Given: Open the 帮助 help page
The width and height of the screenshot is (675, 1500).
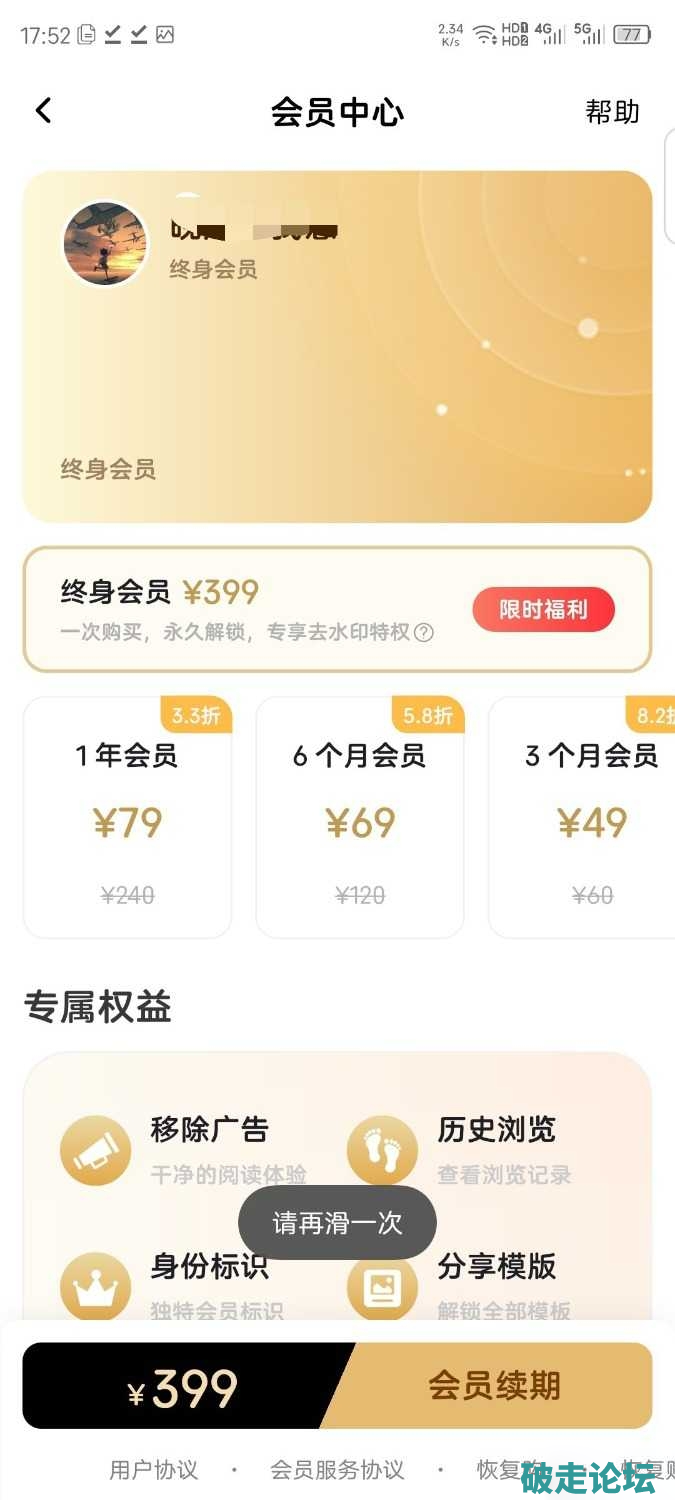Looking at the screenshot, I should 612,112.
